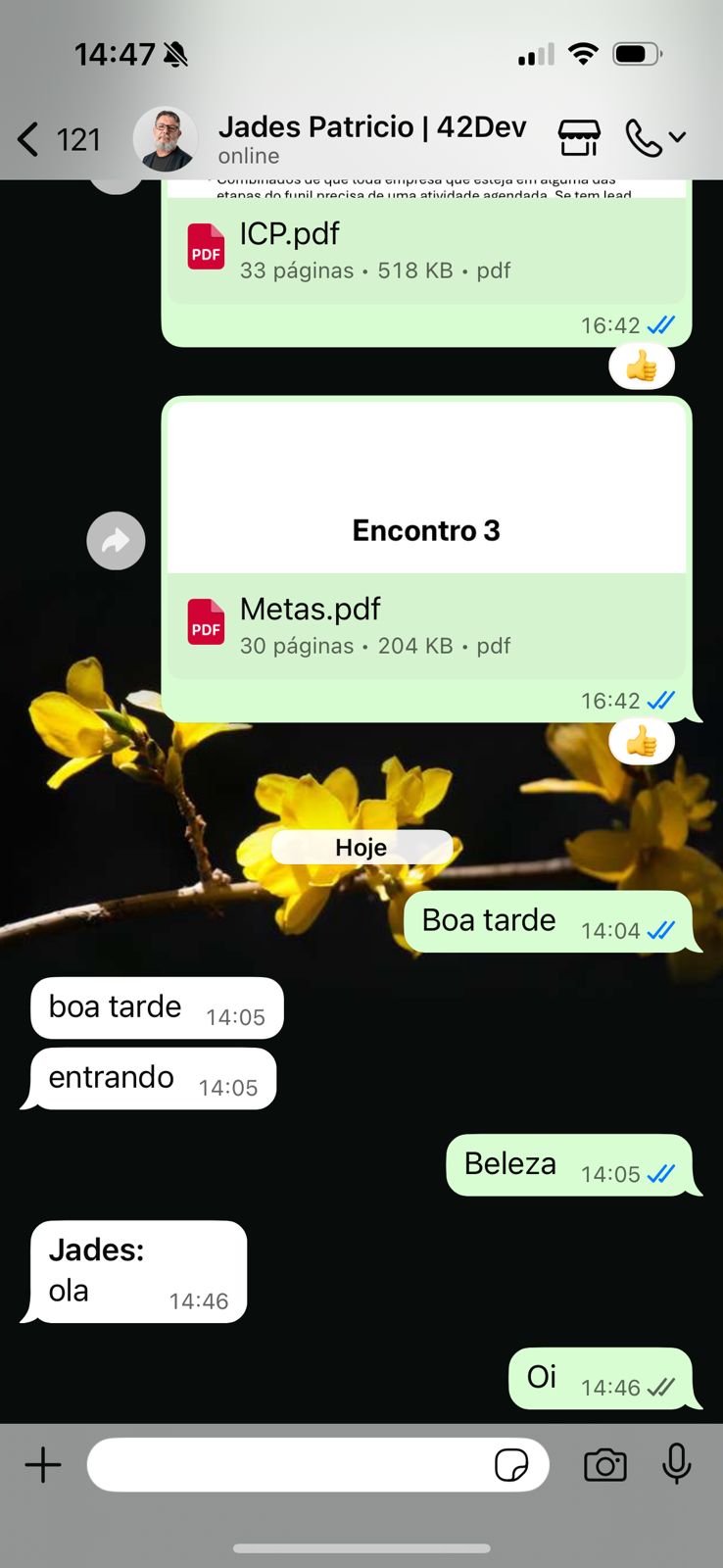This screenshot has width=723, height=1568.
Task: Open the sticker picker
Action: point(511,1465)
